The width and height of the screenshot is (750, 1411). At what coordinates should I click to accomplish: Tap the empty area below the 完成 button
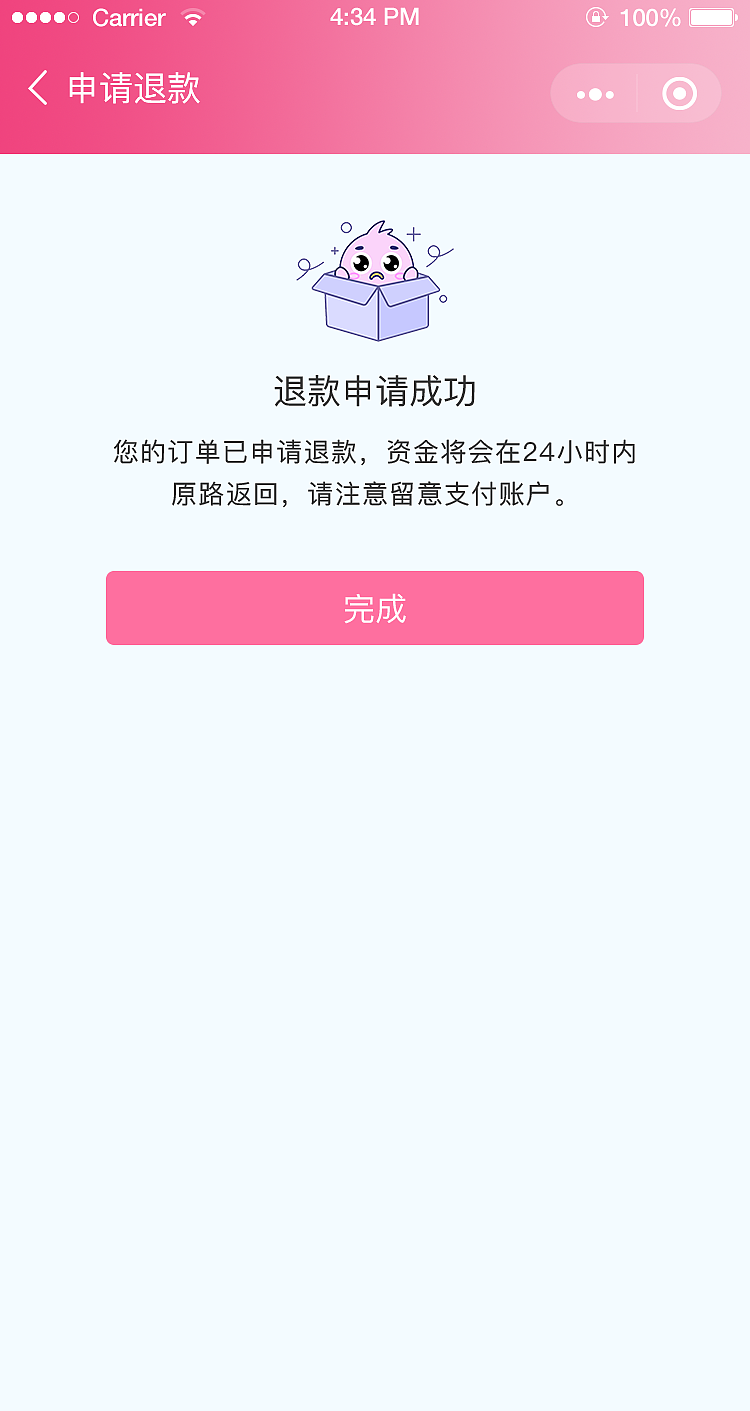click(375, 900)
